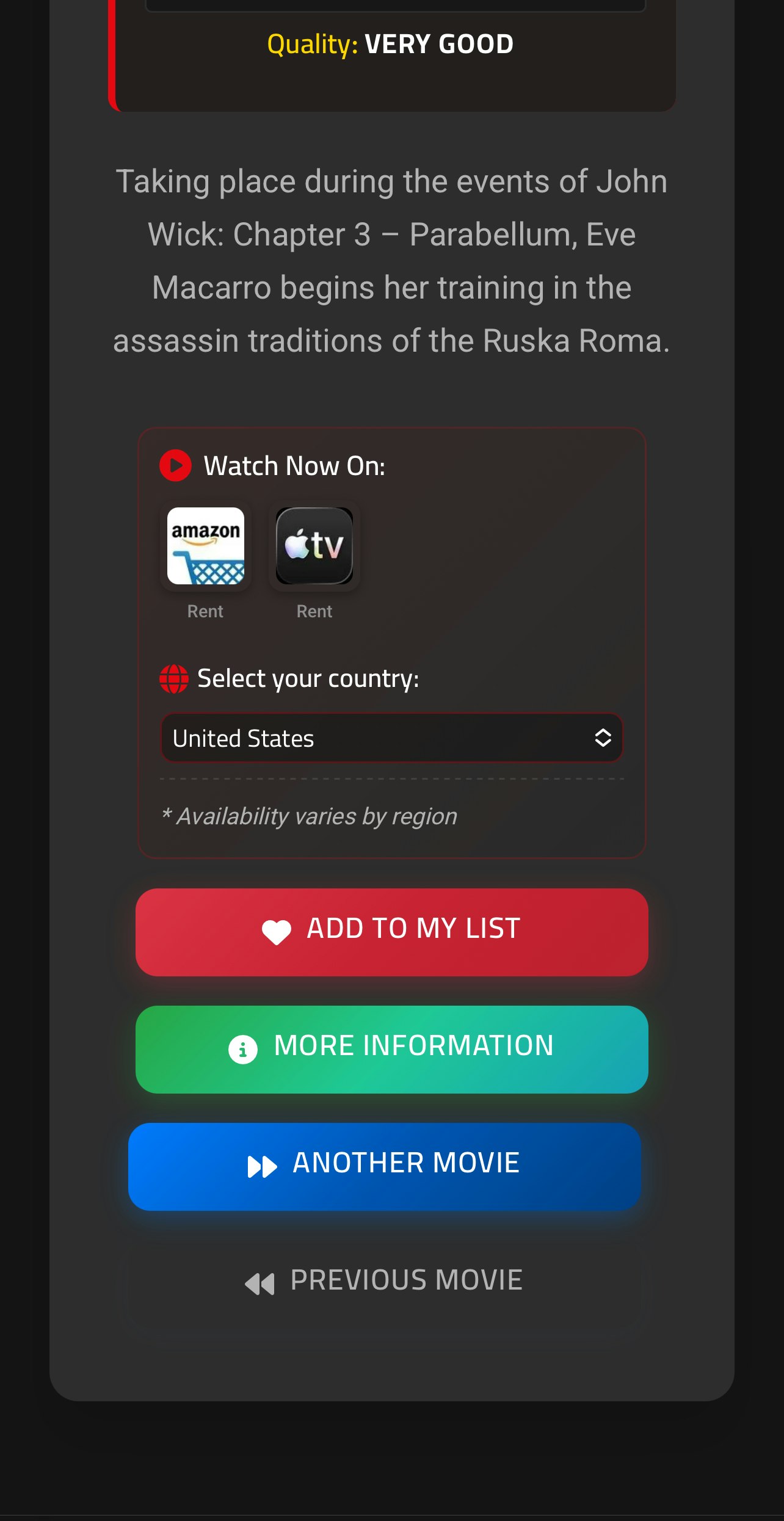This screenshot has height=1521, width=784.
Task: Open the Apple TV rent option
Action: tap(314, 546)
